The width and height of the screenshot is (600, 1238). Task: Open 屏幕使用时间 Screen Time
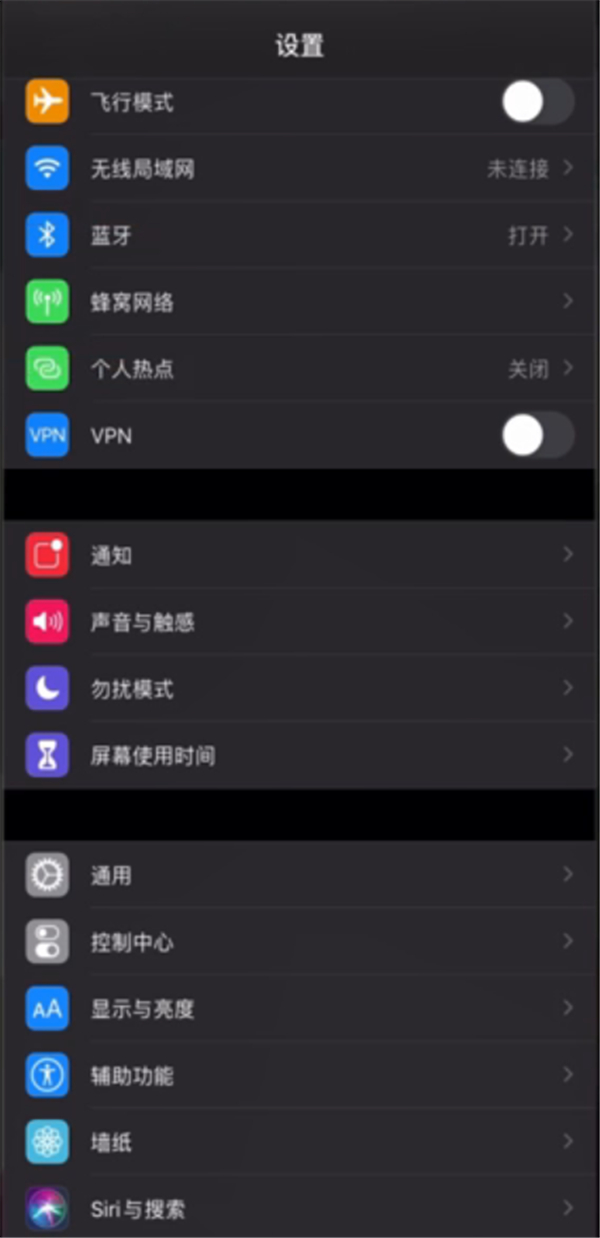(x=300, y=755)
